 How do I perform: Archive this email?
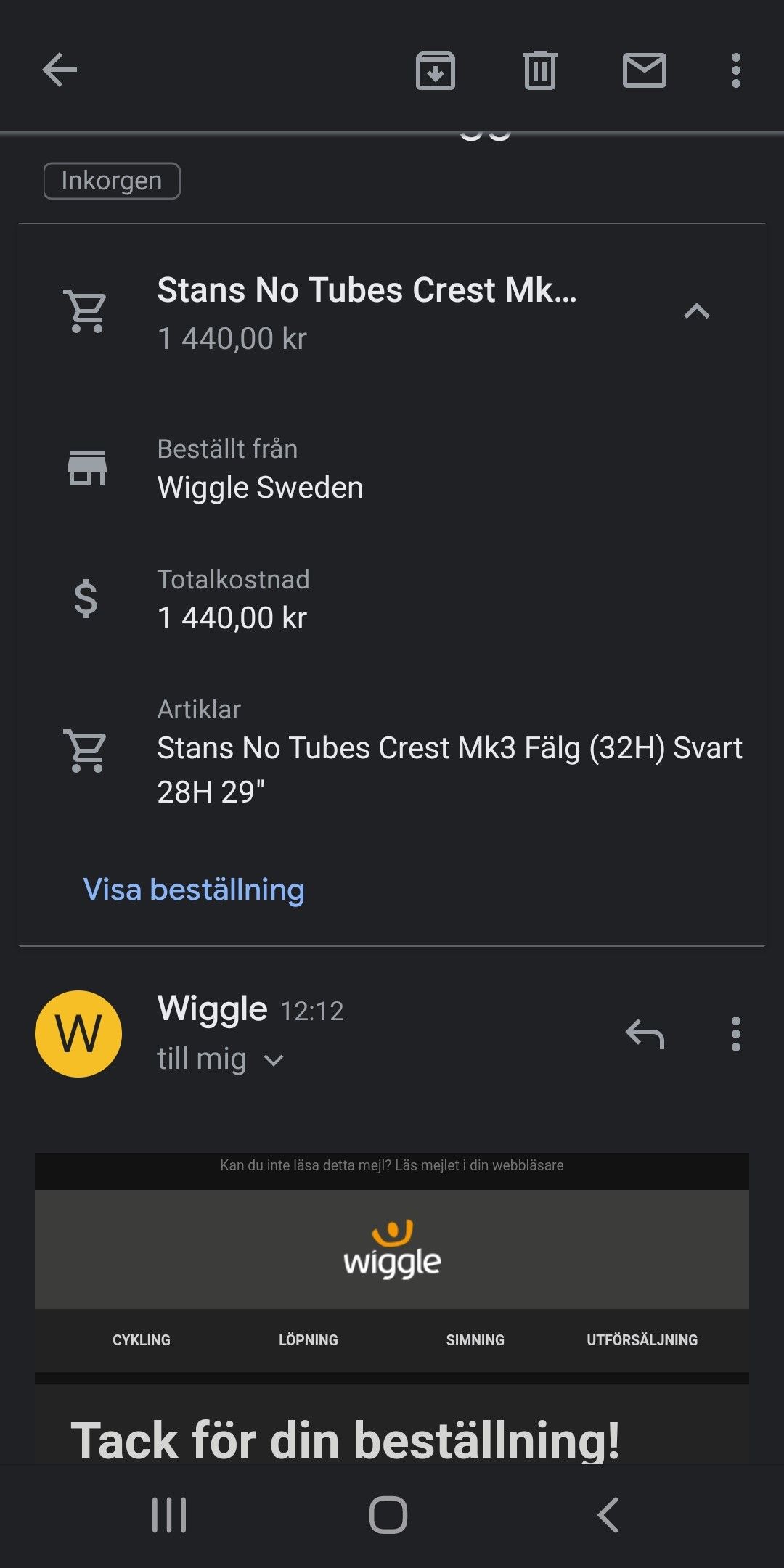[435, 70]
